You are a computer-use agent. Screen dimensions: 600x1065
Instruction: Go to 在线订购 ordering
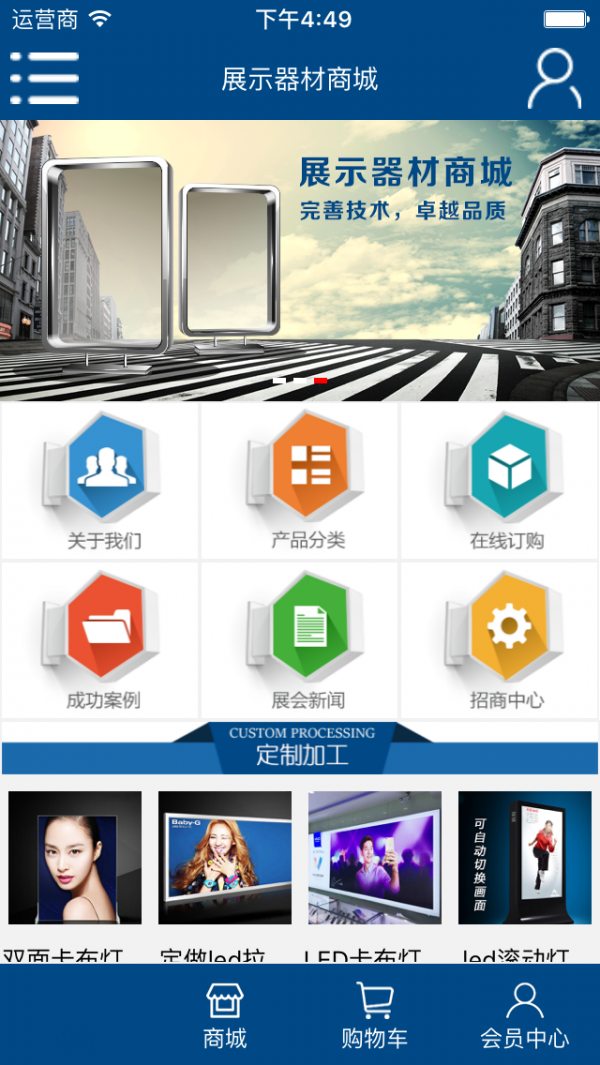[x=500, y=481]
